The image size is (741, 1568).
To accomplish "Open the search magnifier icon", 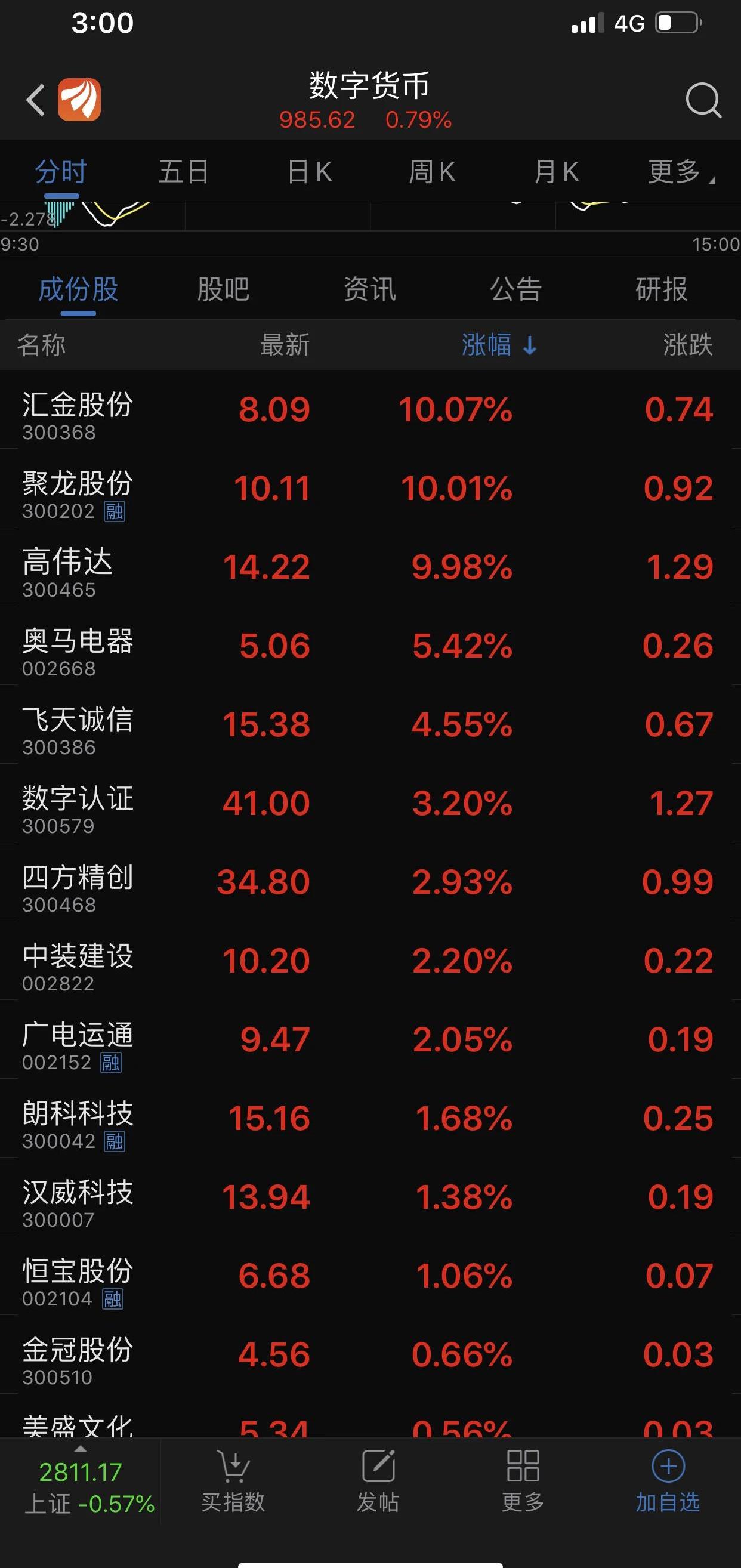I will tap(703, 100).
